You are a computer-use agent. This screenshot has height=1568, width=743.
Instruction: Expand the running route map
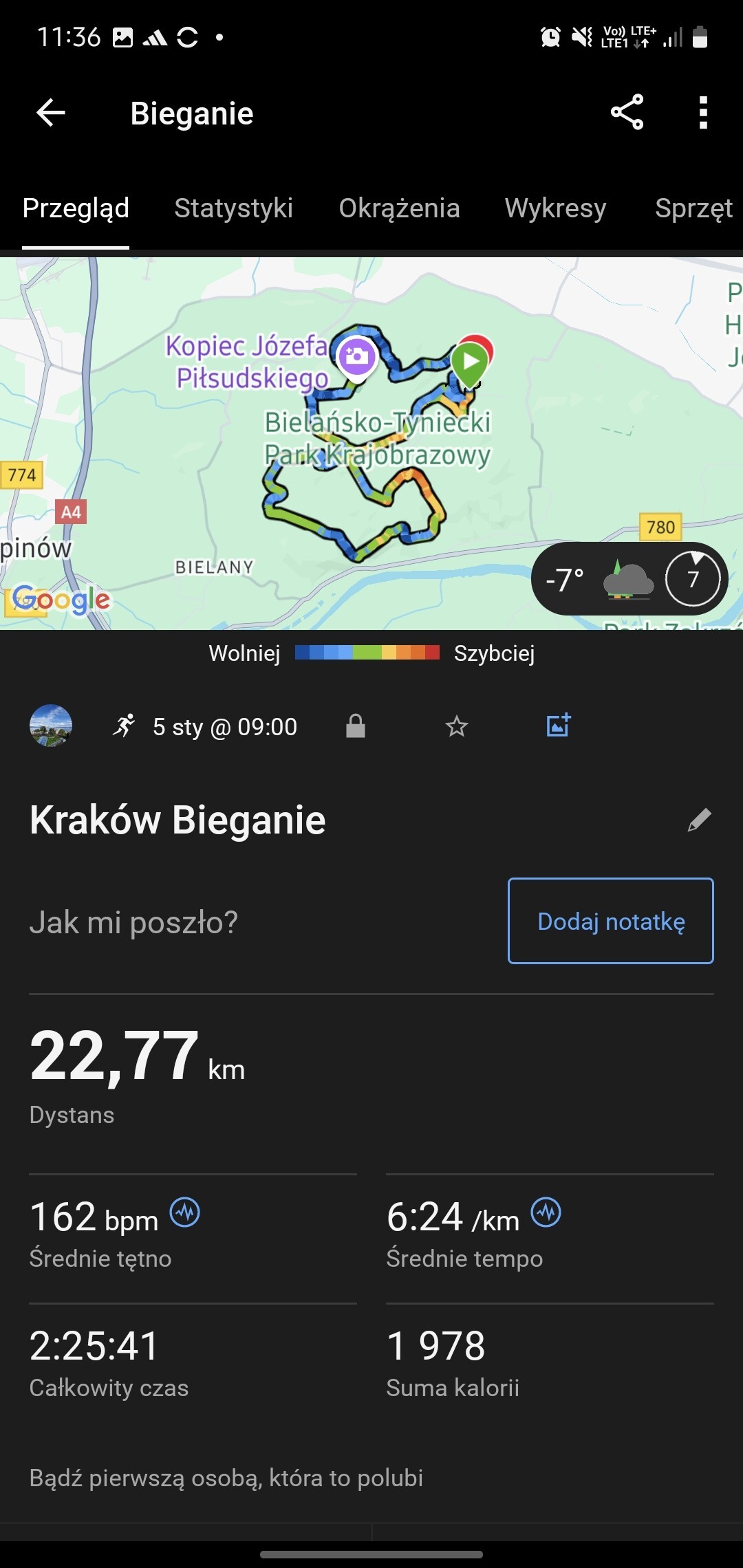206,481
